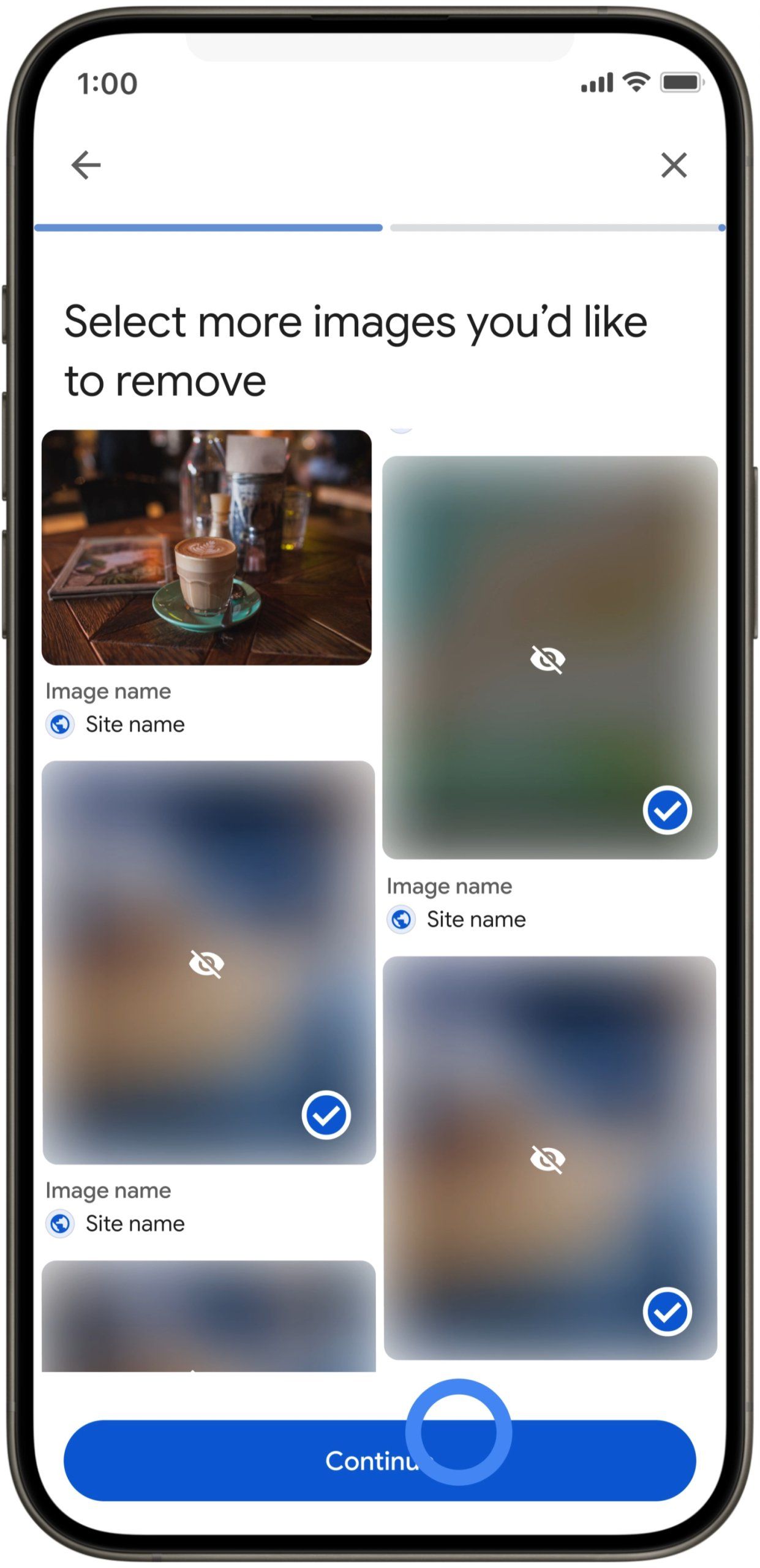Deselect the blurred image directly under the coffee photo
This screenshot has width=760, height=1568.
pos(326,1115)
